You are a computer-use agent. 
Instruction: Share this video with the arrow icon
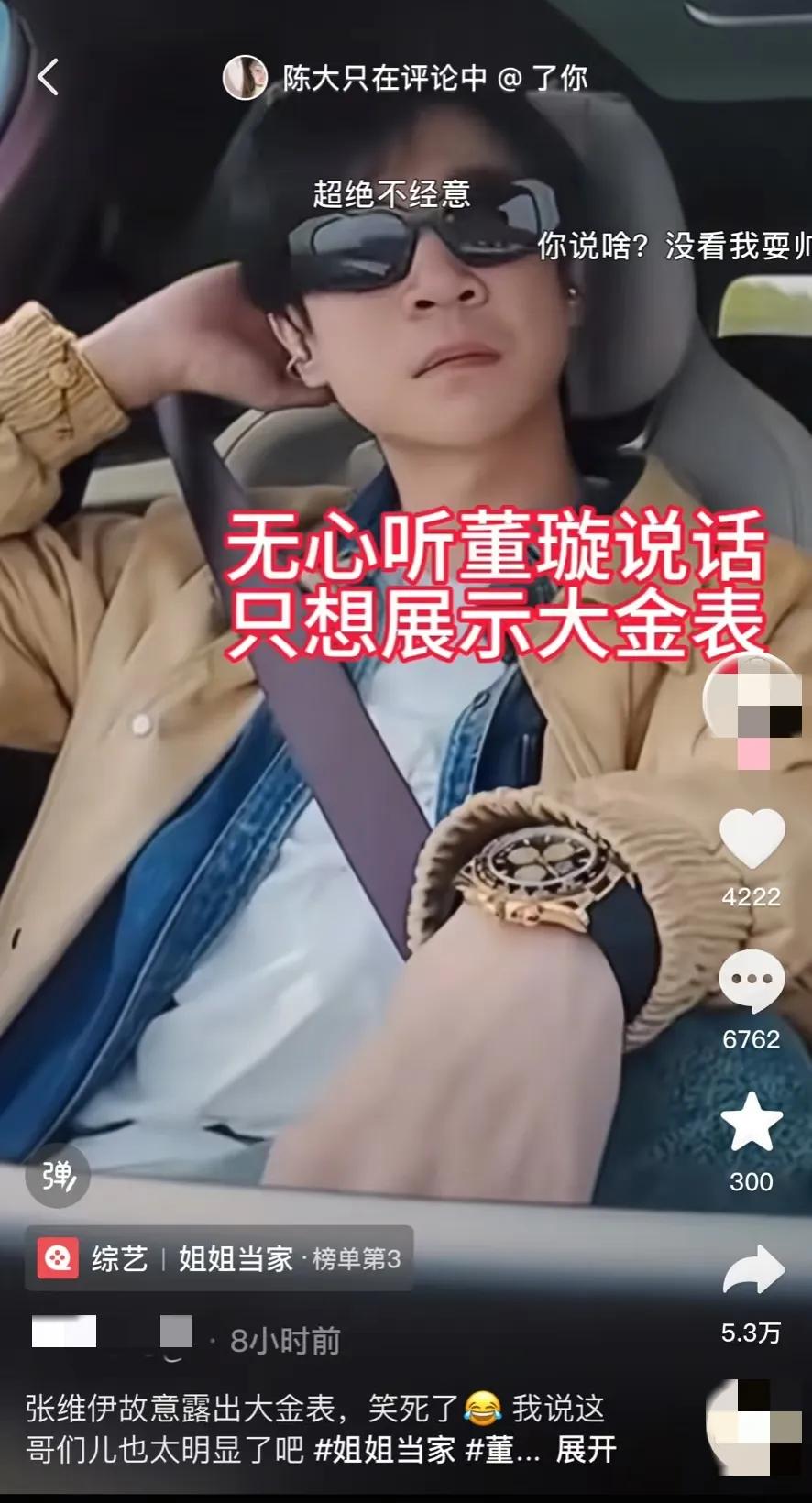tap(752, 1271)
